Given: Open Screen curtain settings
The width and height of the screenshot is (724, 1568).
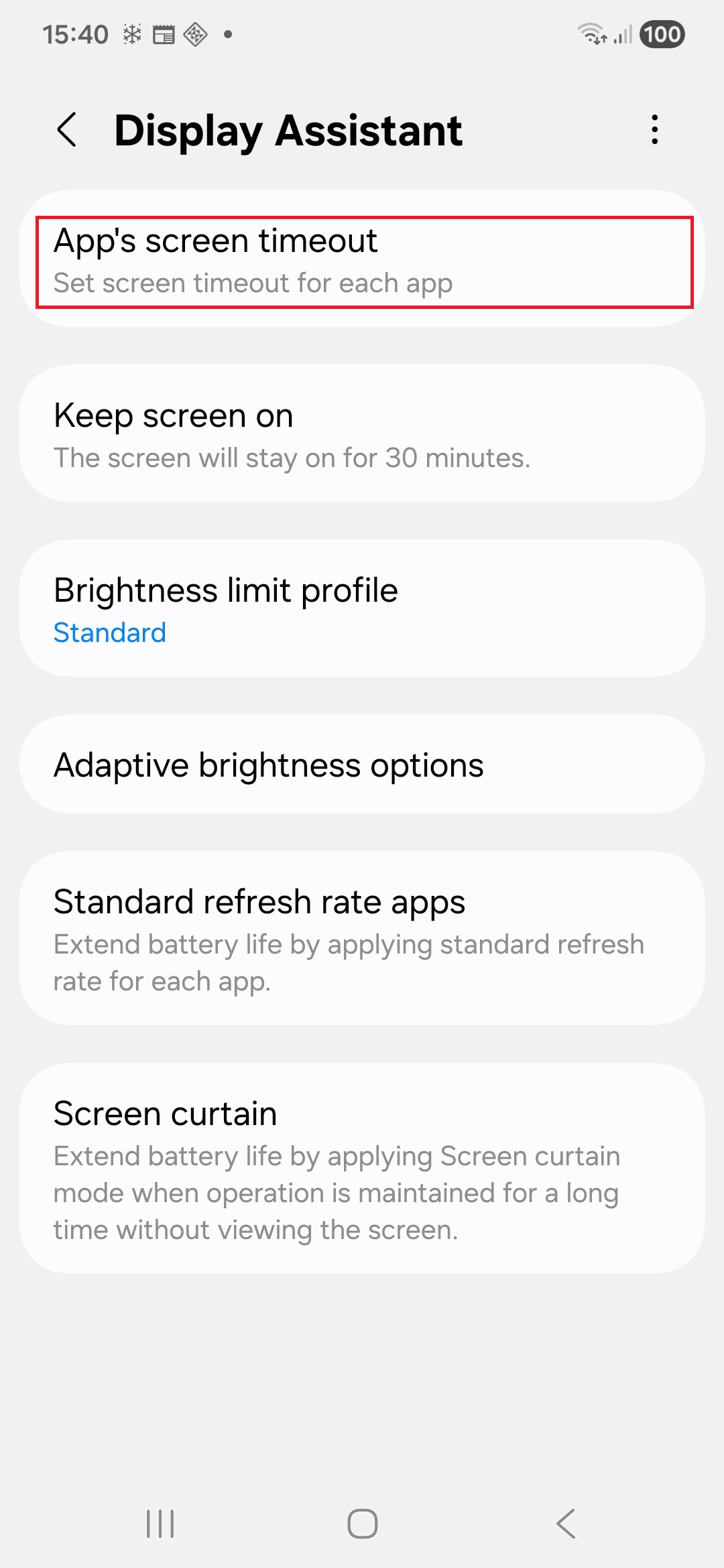Looking at the screenshot, I should pos(362,1169).
